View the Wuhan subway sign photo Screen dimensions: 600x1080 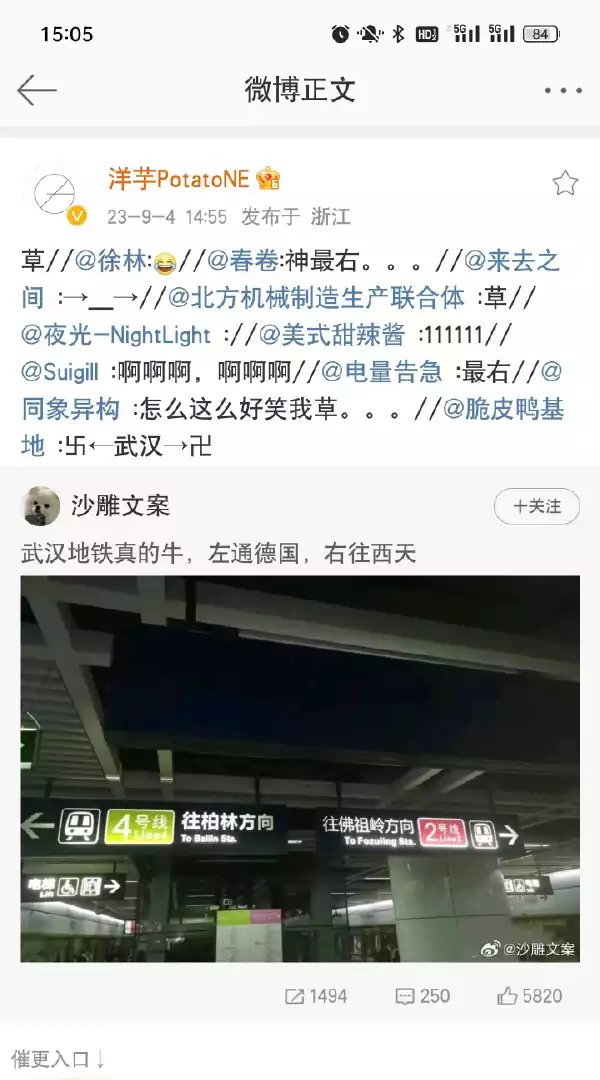tap(300, 768)
